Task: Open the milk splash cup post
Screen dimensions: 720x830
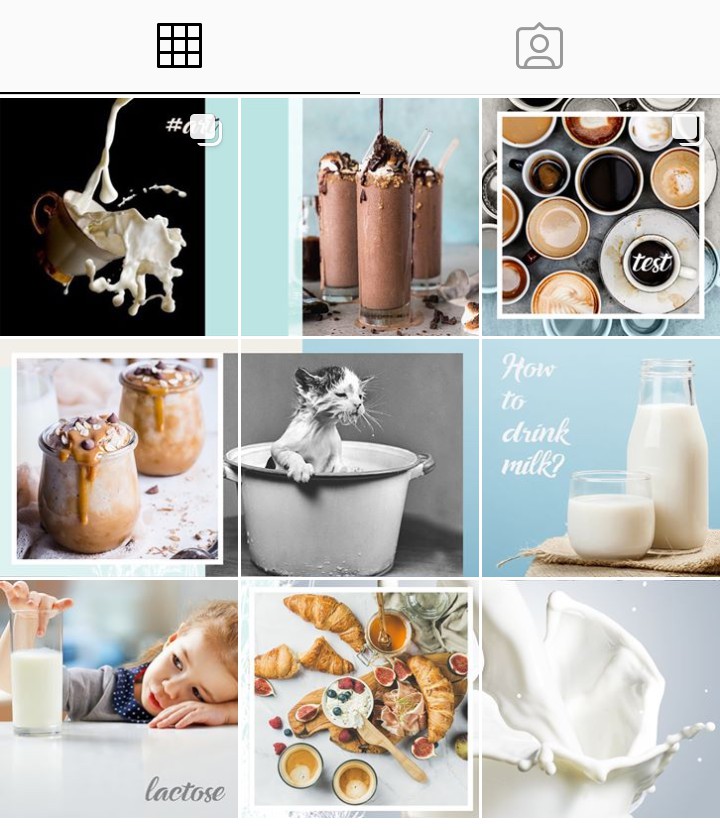Action: (x=118, y=216)
